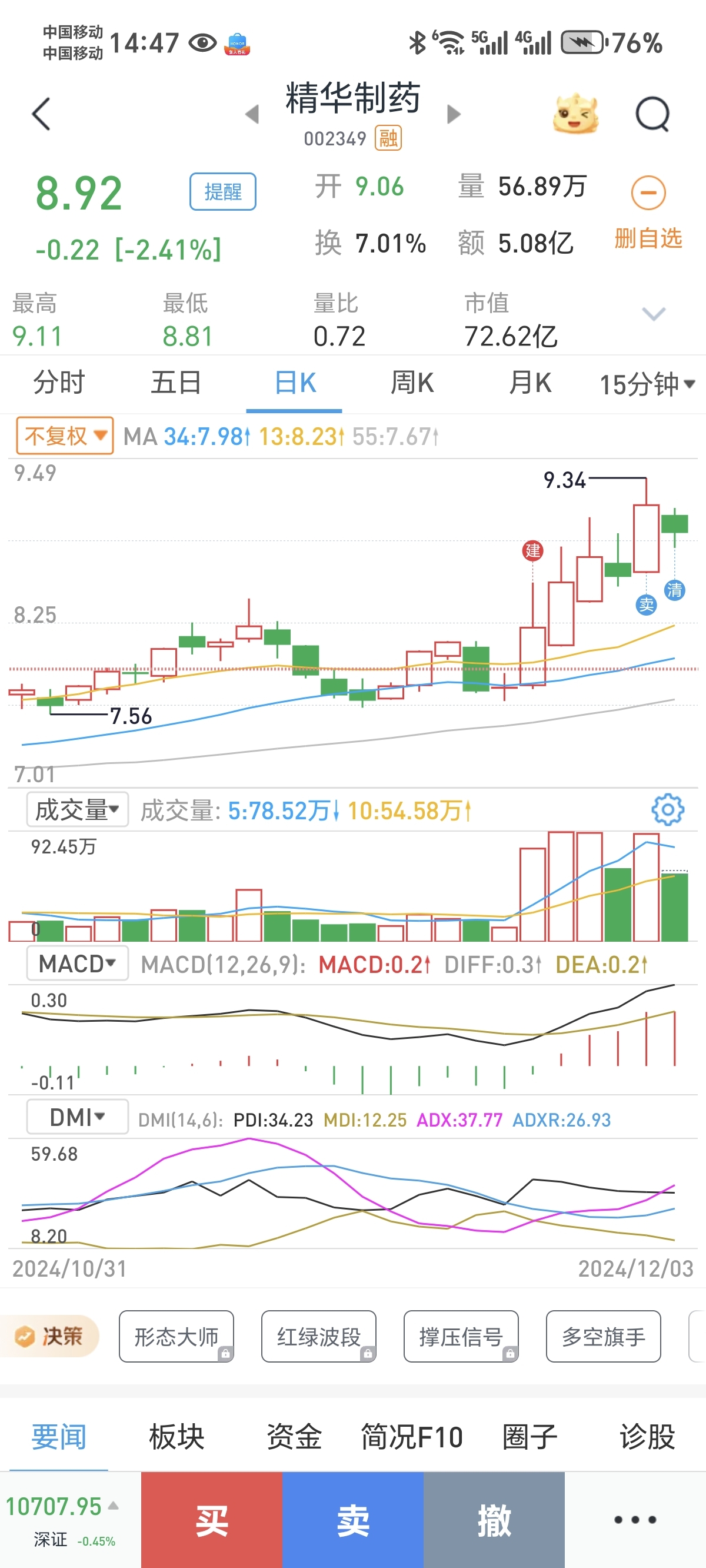Tap the 融 margin trading badge
Viewport: 706px width, 1568px height.
[390, 139]
